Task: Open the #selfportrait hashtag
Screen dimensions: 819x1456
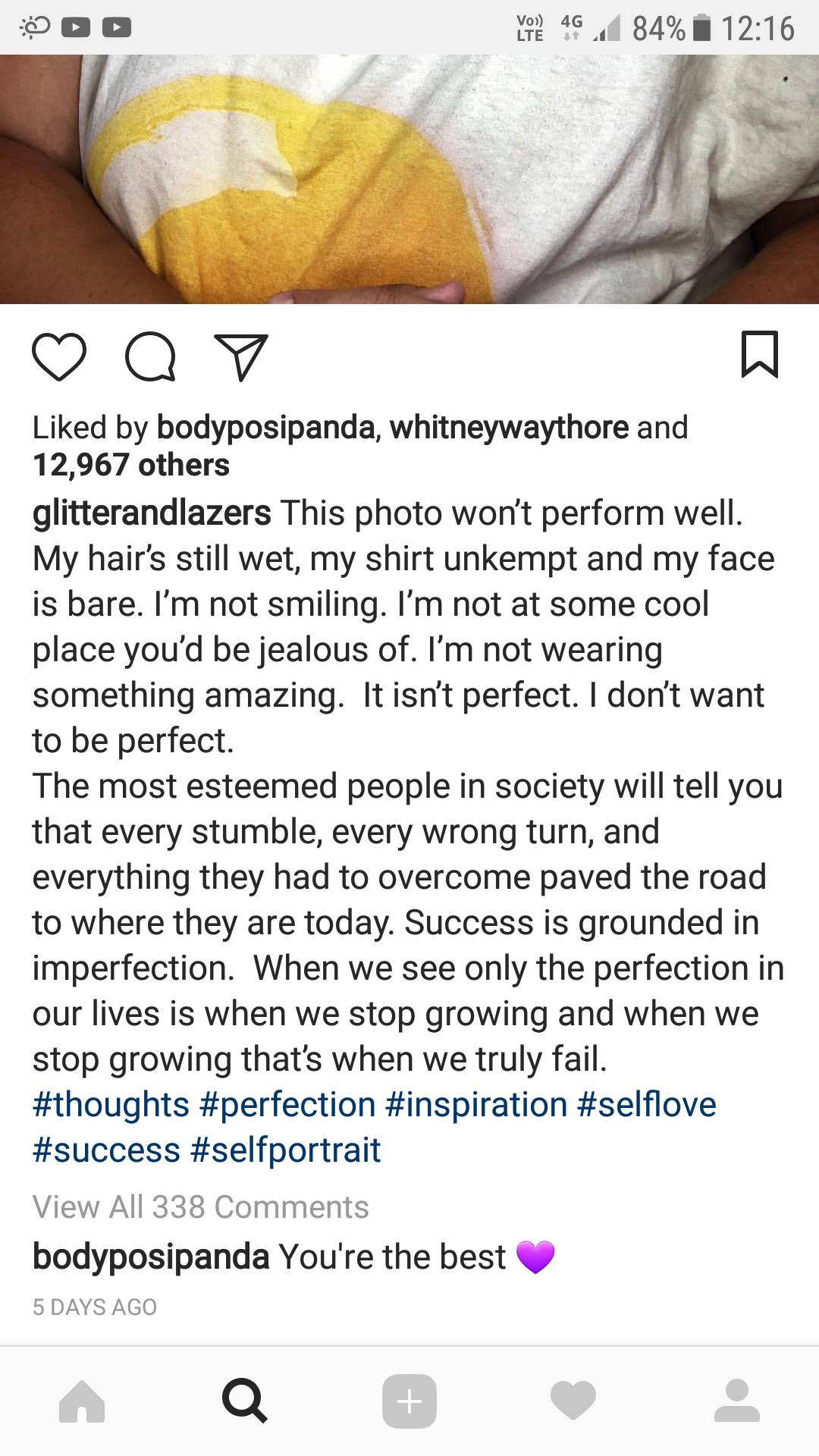Action: point(285,1150)
